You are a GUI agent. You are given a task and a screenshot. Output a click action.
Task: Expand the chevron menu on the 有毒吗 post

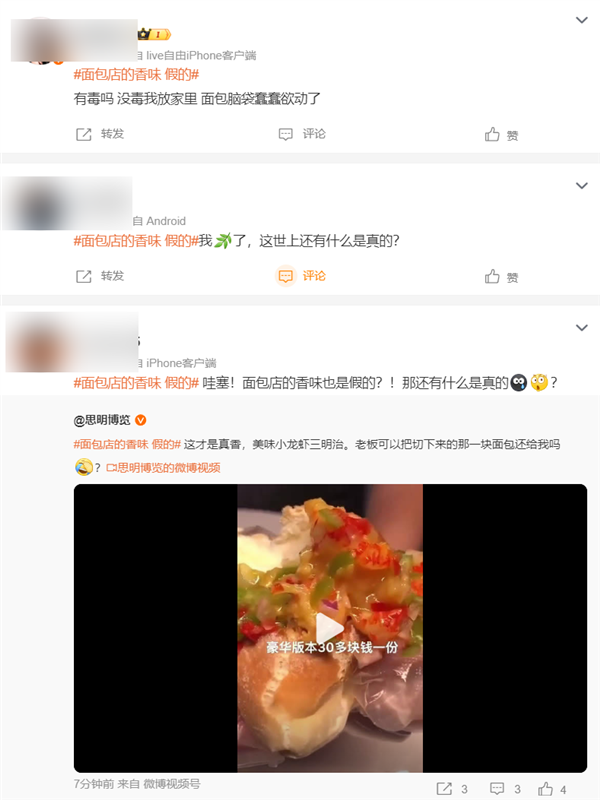click(x=582, y=20)
